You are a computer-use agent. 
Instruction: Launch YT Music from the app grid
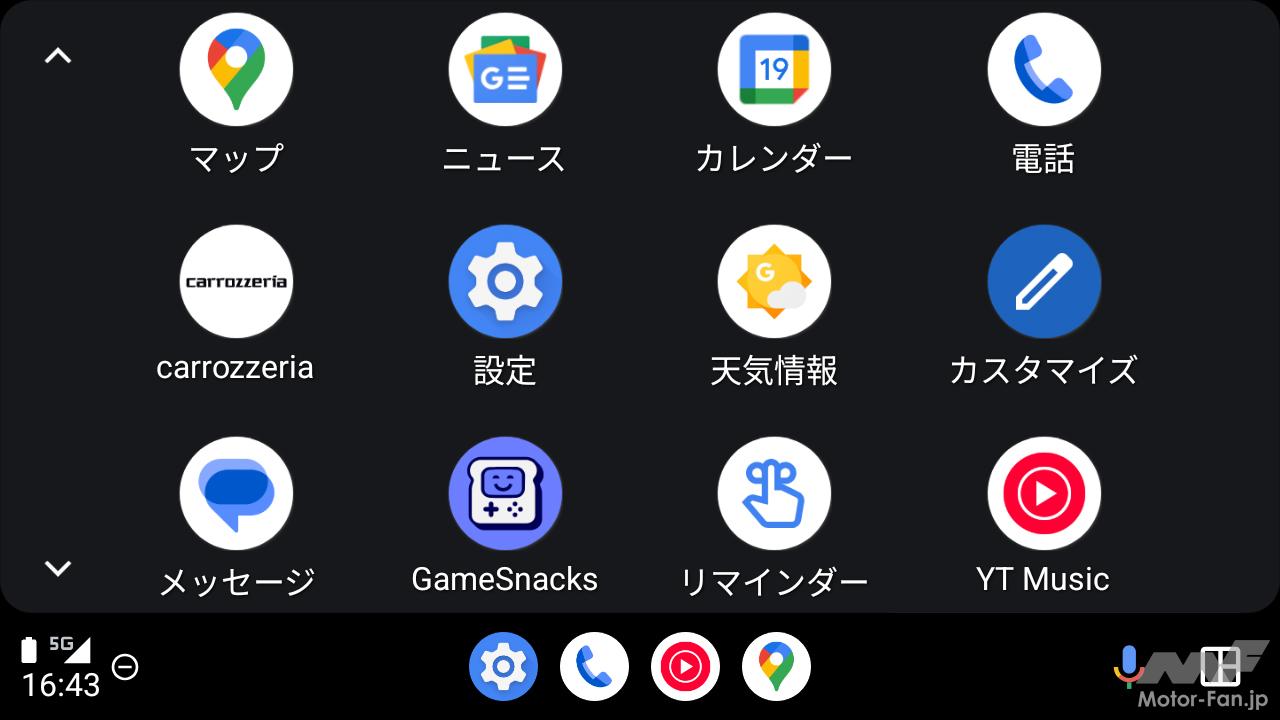pos(1043,494)
